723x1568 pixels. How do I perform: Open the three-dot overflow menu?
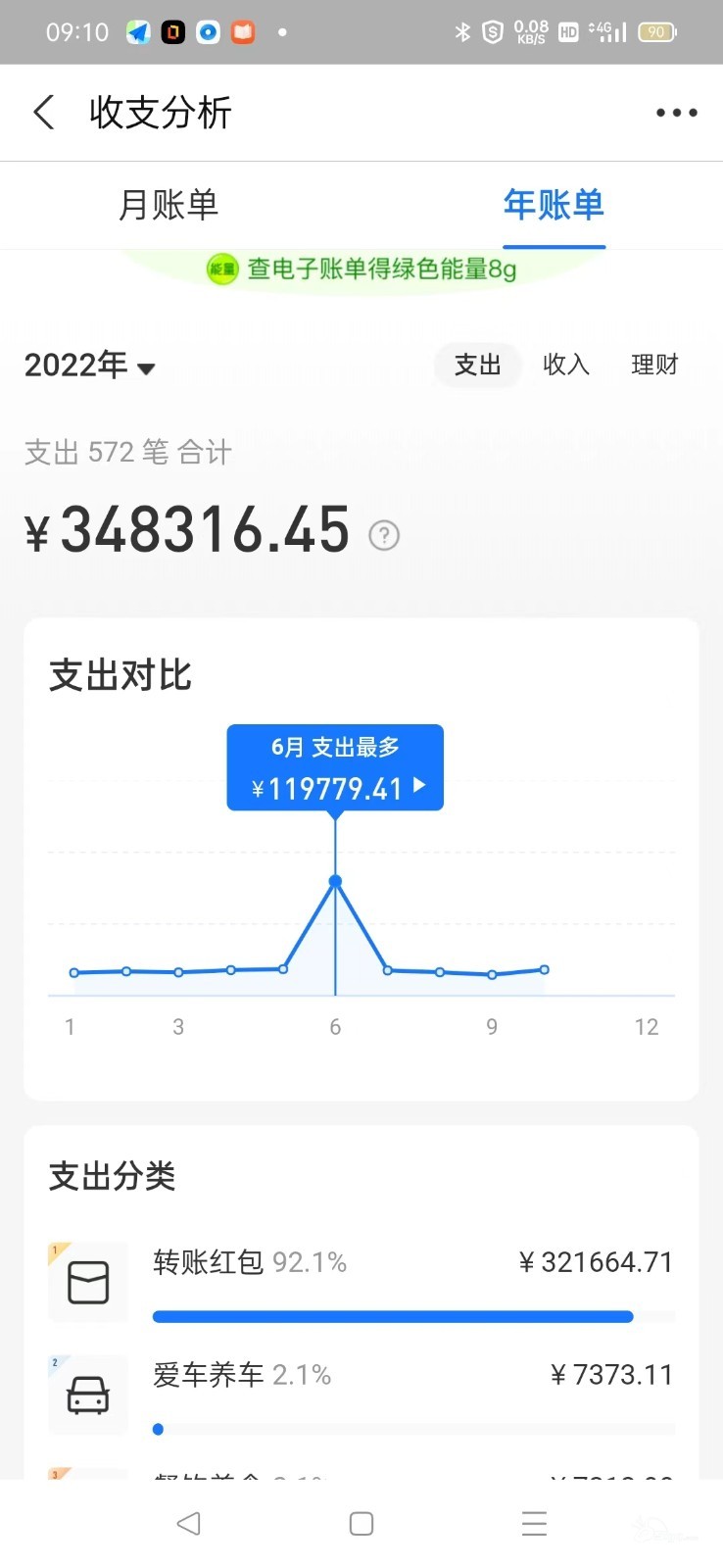coord(677,113)
